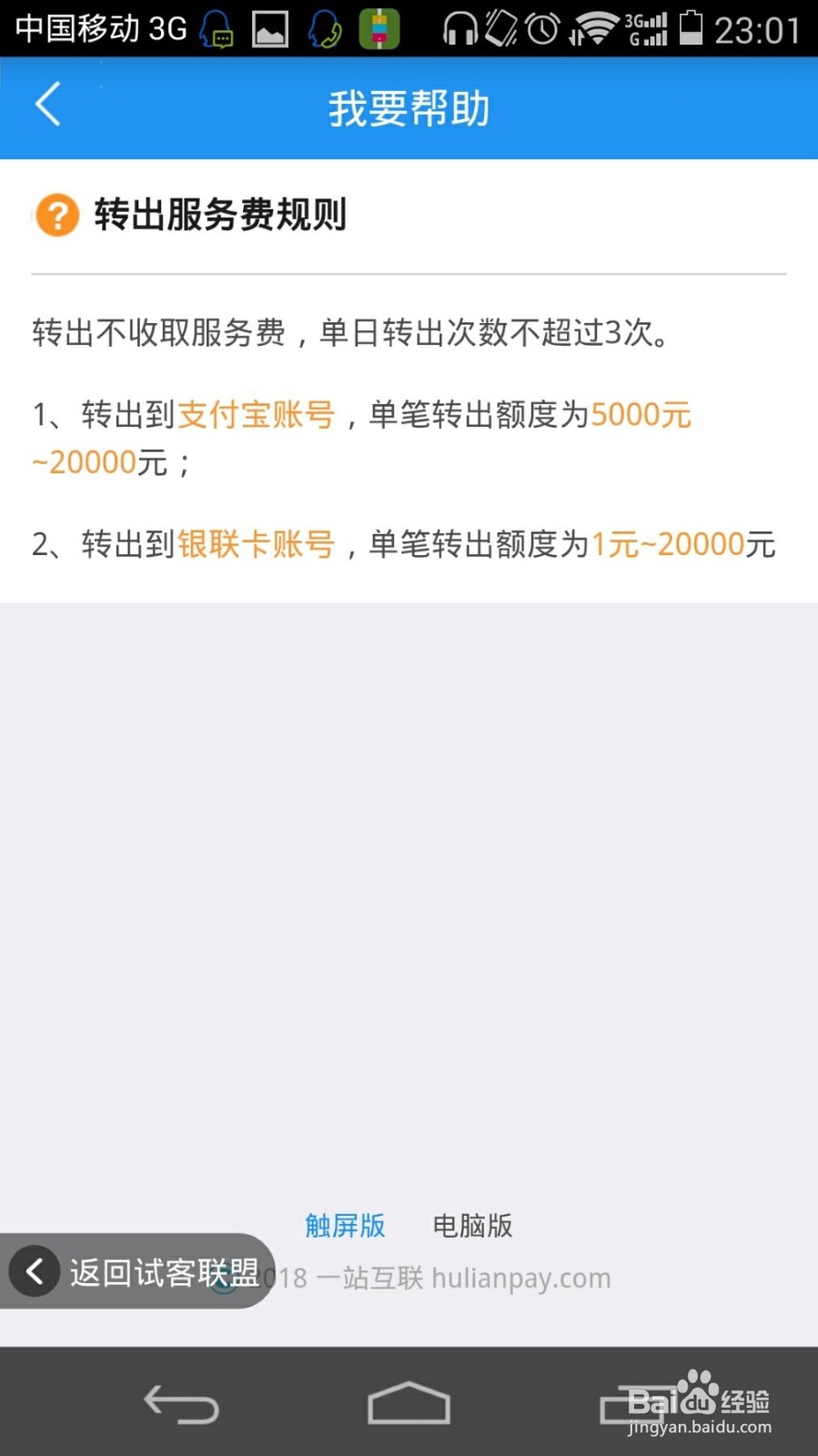Viewport: 818px width, 1456px height.
Task: Tap the back arrow in the title bar
Action: (x=47, y=105)
